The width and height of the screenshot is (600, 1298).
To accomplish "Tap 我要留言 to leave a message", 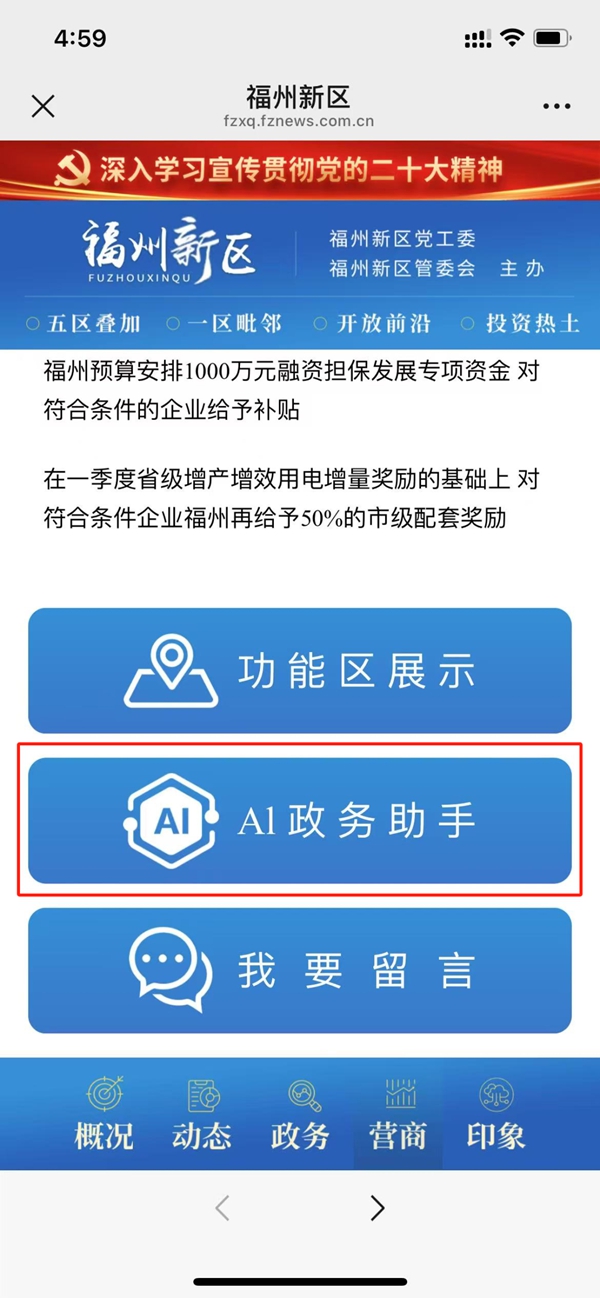I will [299, 971].
